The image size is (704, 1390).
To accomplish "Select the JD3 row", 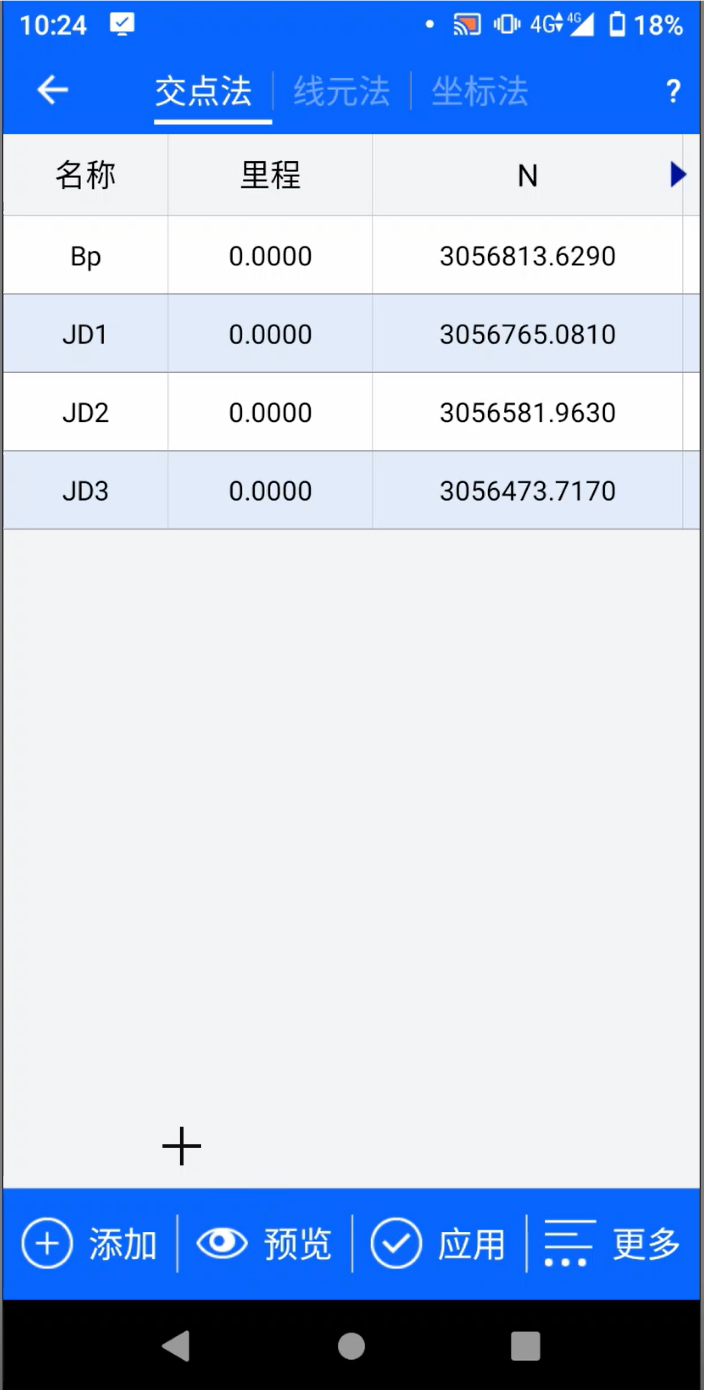I will coord(351,491).
